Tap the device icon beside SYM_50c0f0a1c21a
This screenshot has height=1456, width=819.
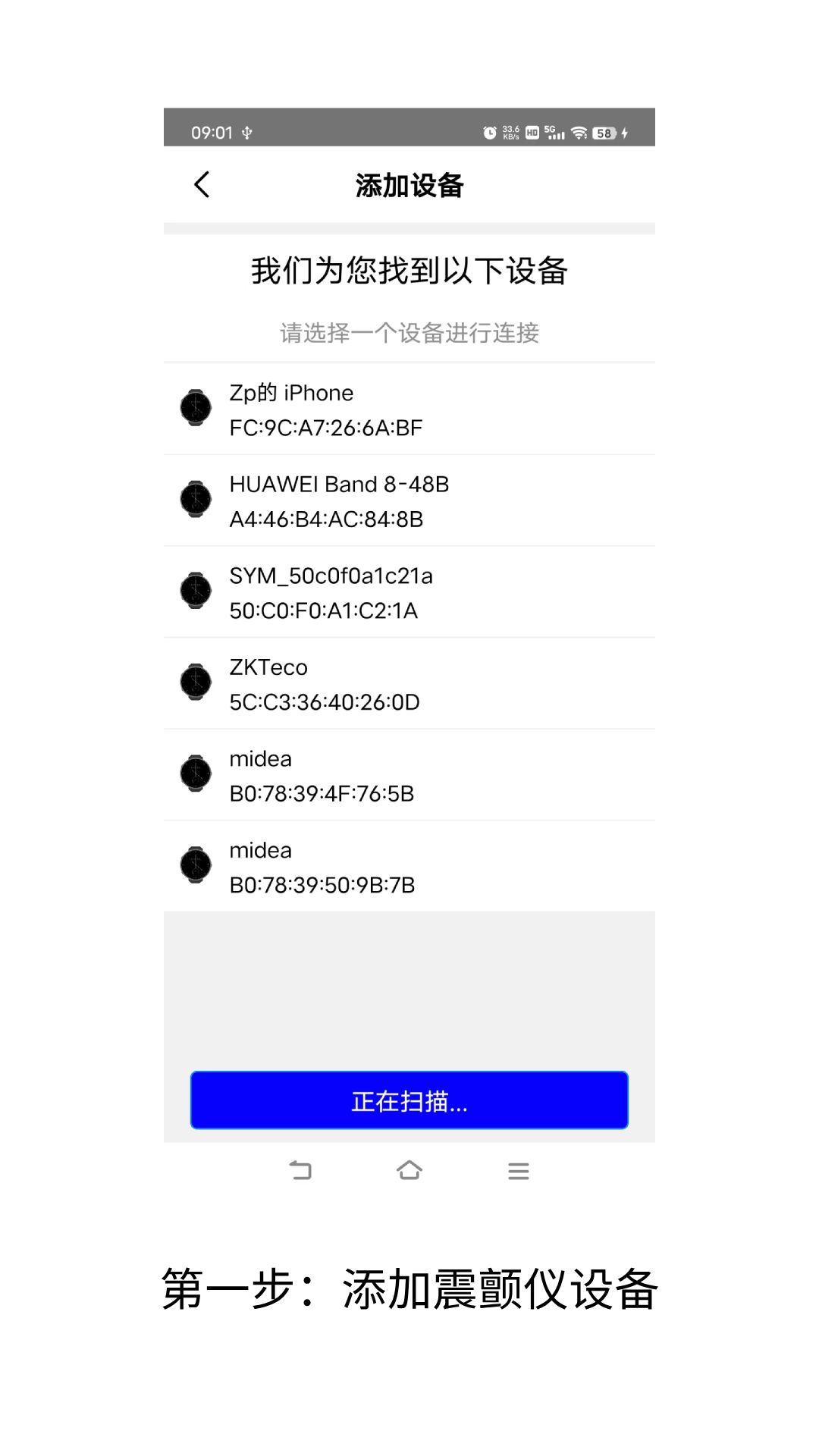coord(196,591)
